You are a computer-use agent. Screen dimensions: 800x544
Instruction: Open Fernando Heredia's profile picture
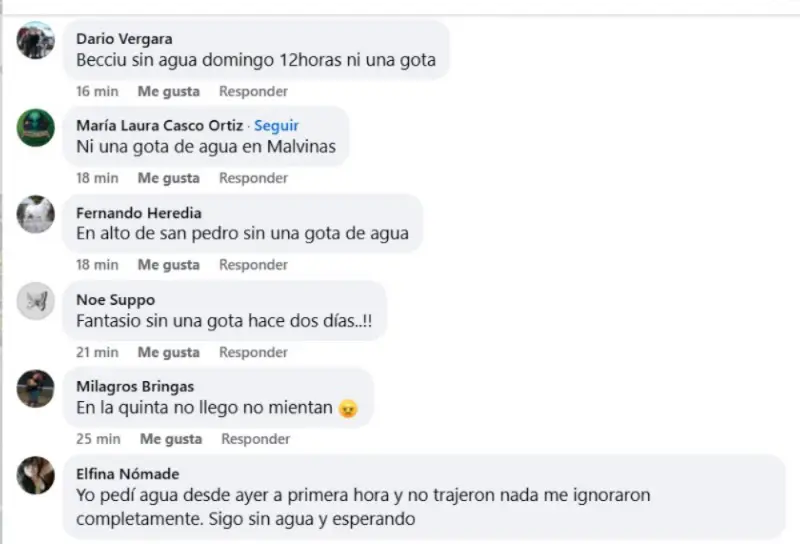point(36,214)
